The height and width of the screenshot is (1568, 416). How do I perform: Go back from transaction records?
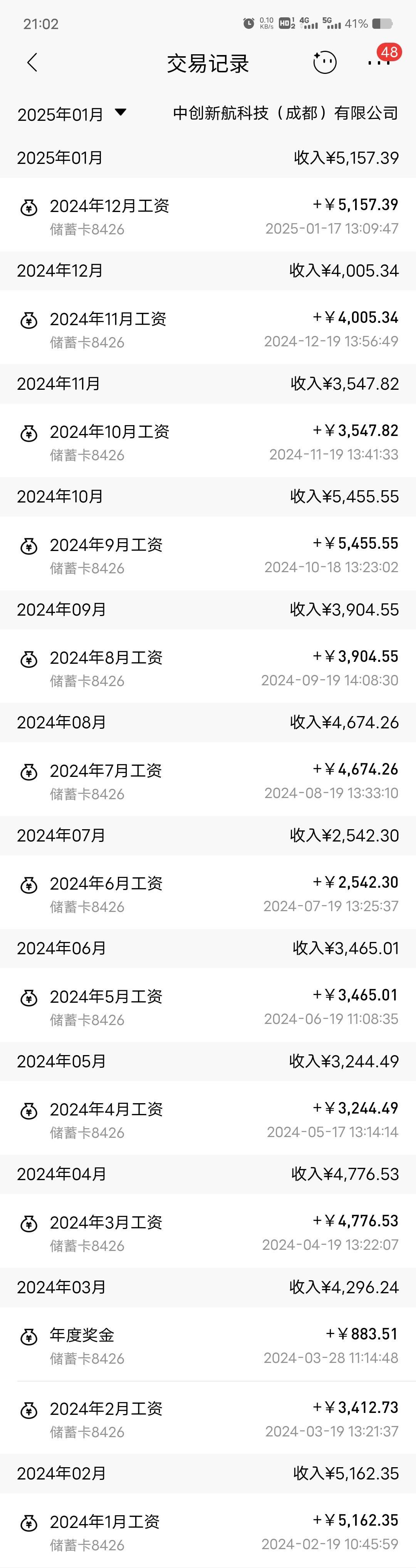(32, 62)
